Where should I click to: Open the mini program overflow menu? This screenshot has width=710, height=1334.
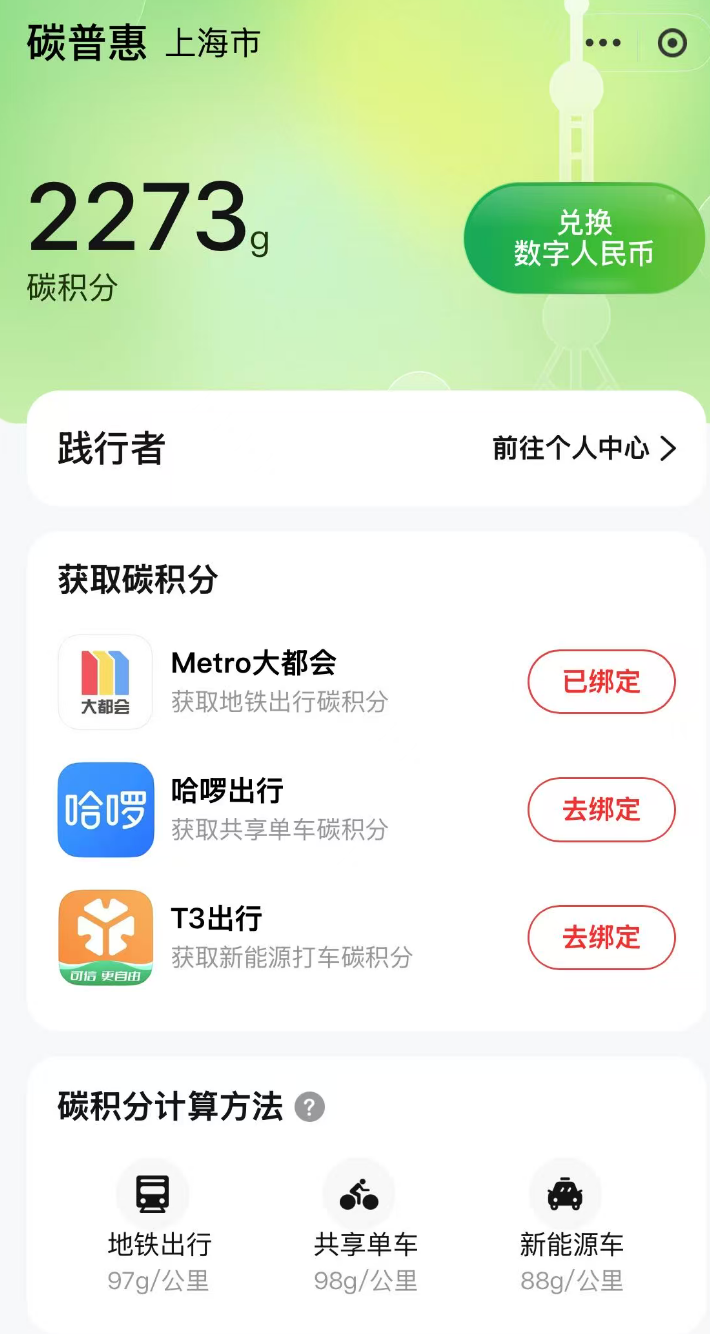coord(603,43)
